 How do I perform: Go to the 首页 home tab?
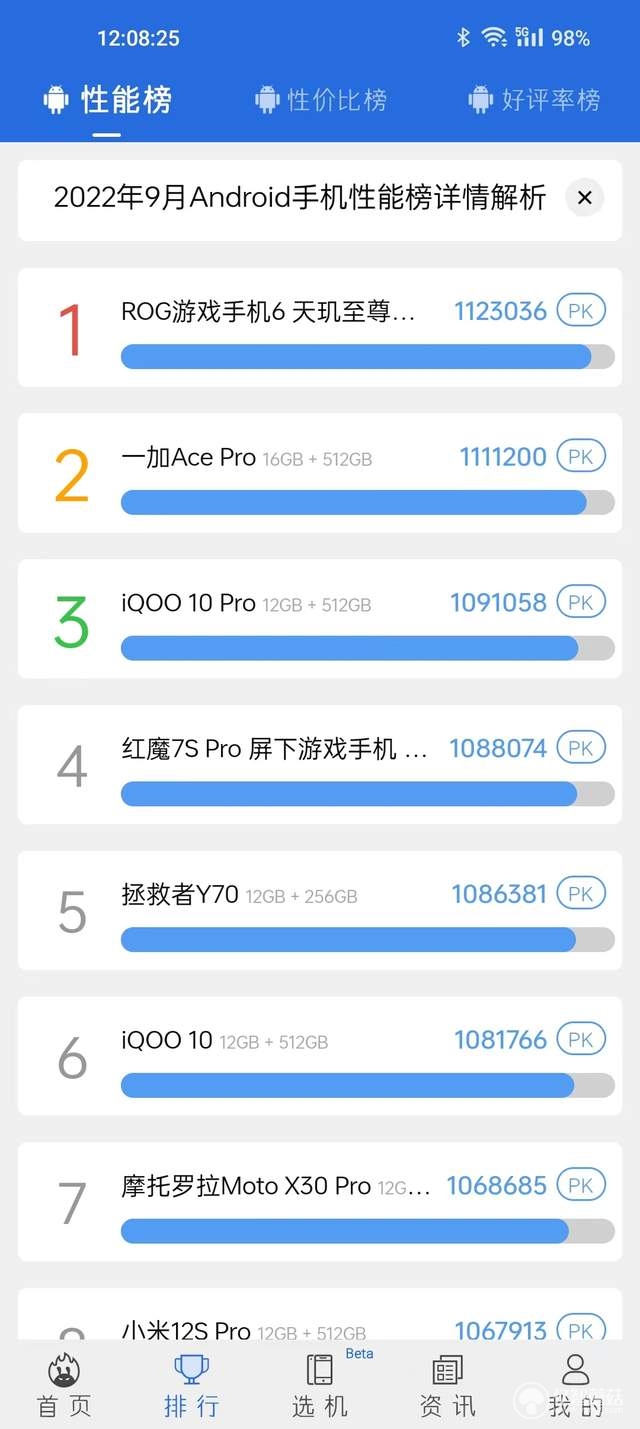[x=64, y=1386]
